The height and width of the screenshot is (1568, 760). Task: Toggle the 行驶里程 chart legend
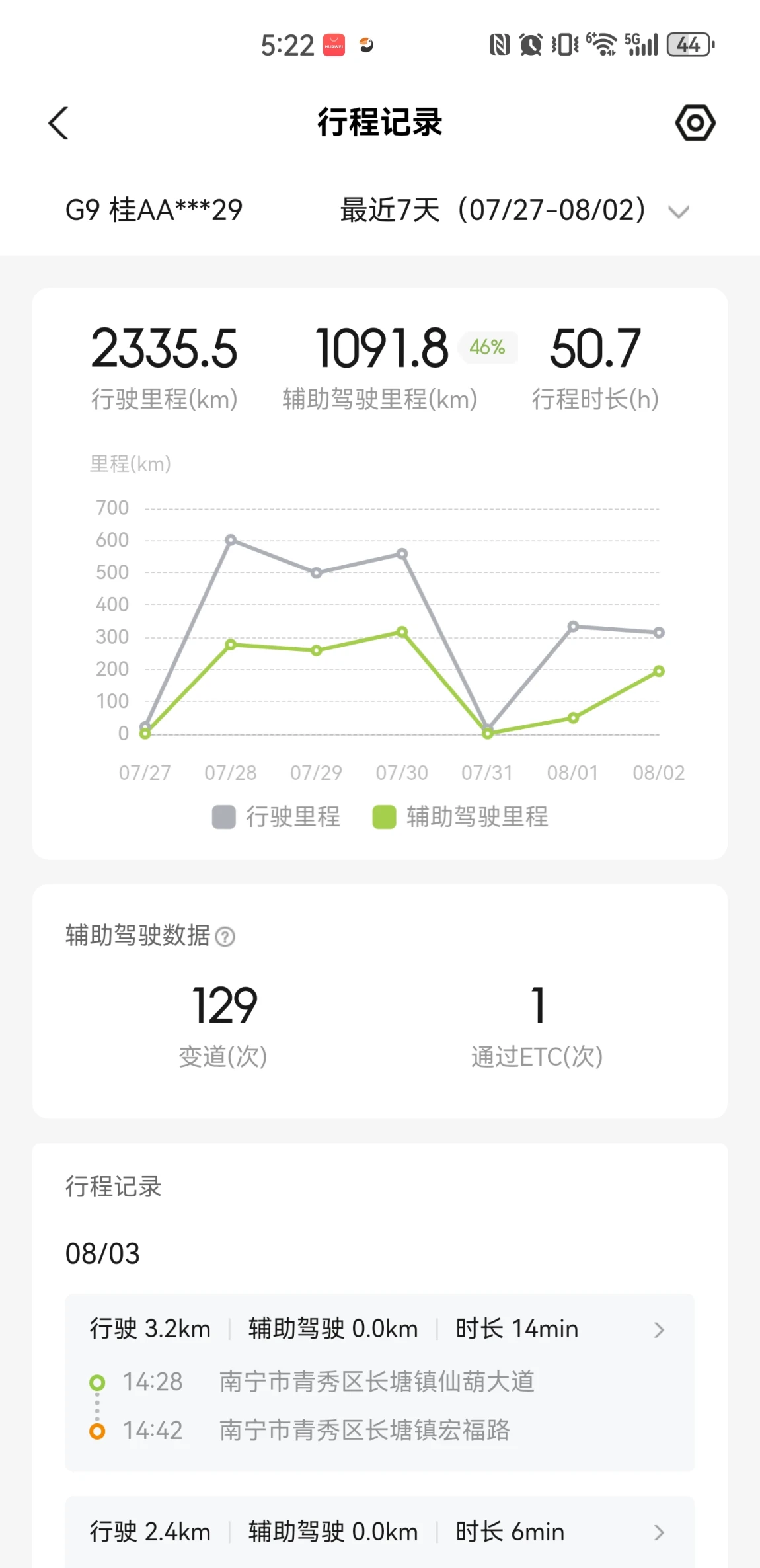pos(276,817)
